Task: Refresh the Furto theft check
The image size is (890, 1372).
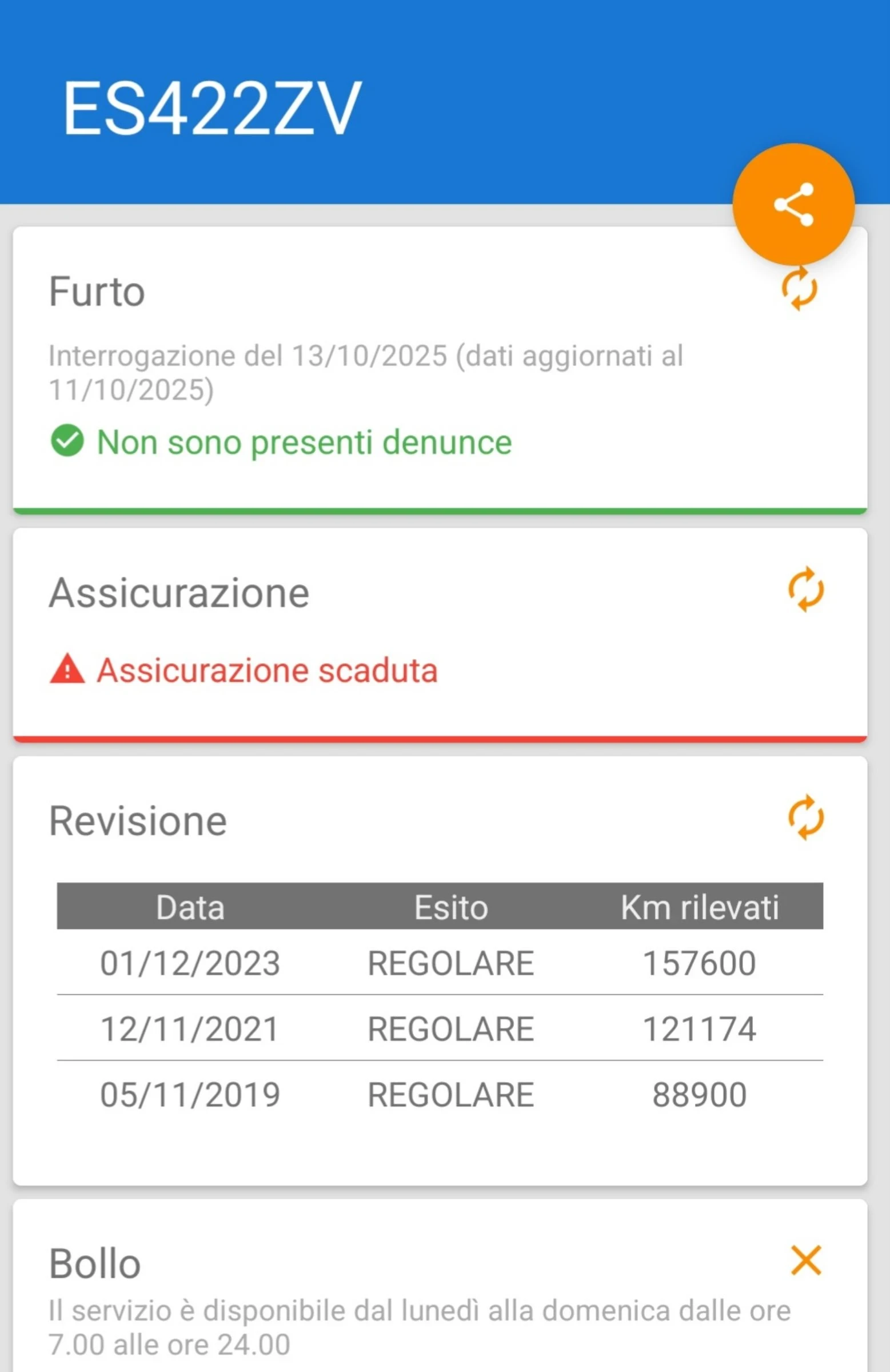Action: pyautogui.click(x=800, y=289)
